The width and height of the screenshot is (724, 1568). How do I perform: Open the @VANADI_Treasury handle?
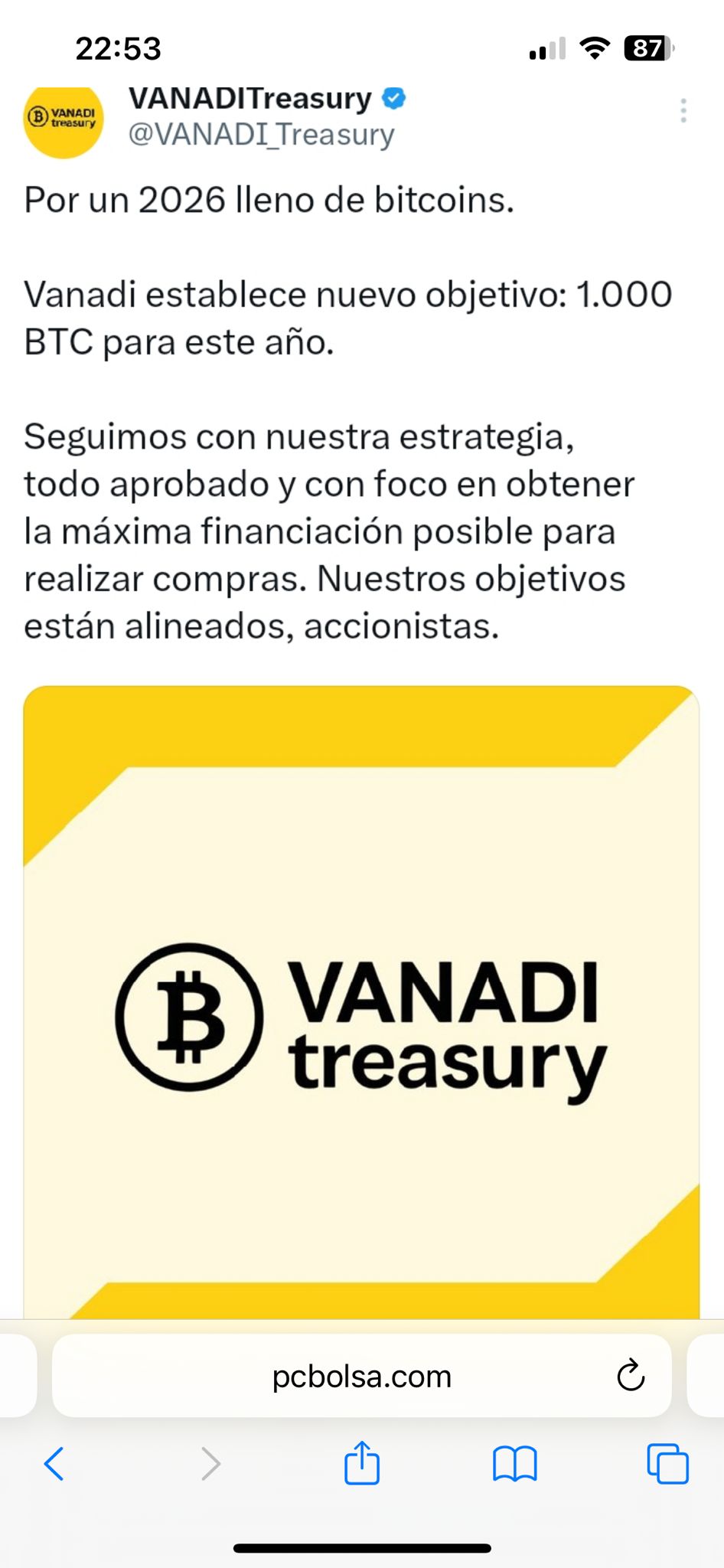click(x=261, y=135)
